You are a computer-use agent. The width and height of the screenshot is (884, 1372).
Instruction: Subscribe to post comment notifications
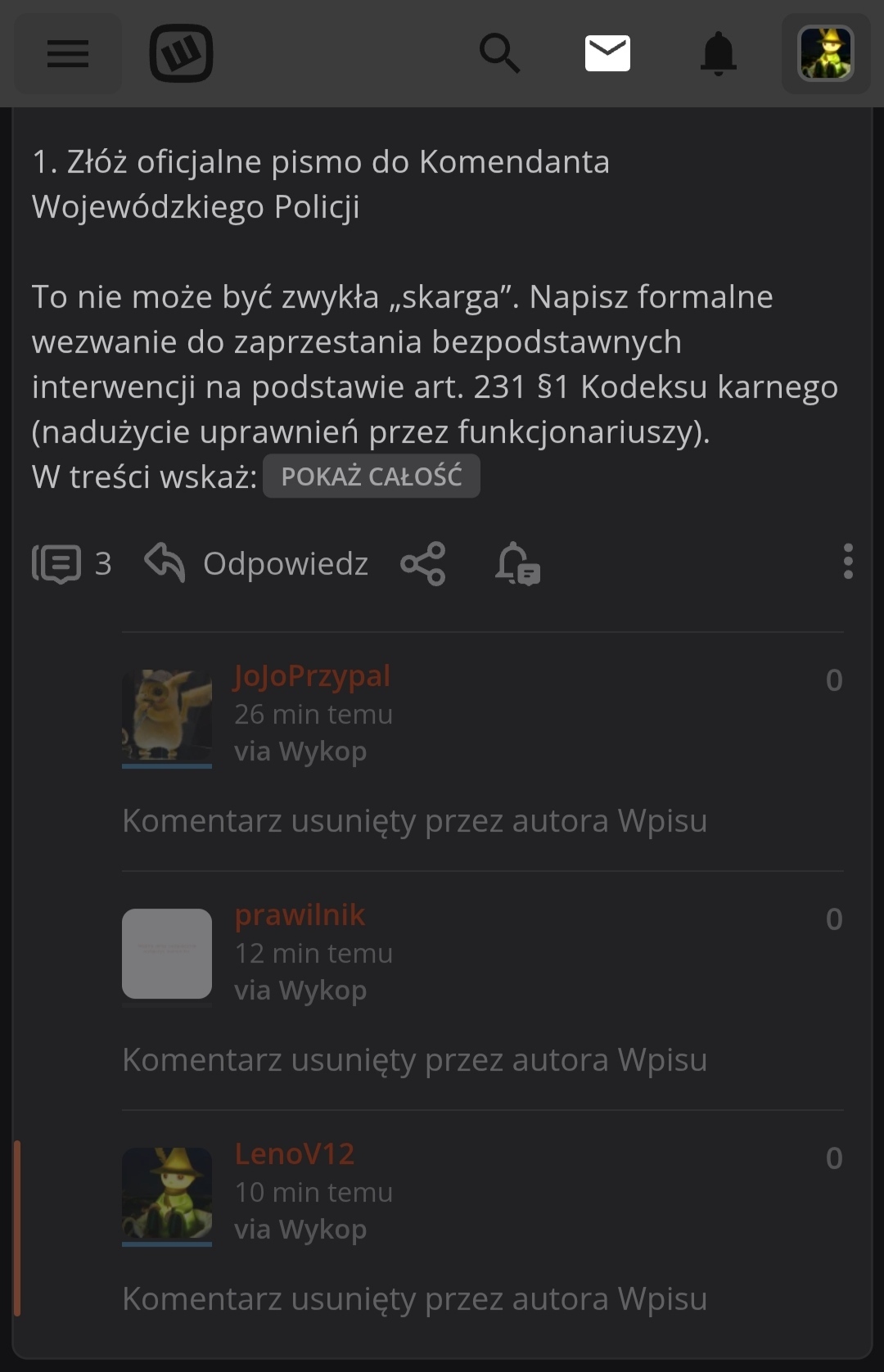(x=517, y=563)
